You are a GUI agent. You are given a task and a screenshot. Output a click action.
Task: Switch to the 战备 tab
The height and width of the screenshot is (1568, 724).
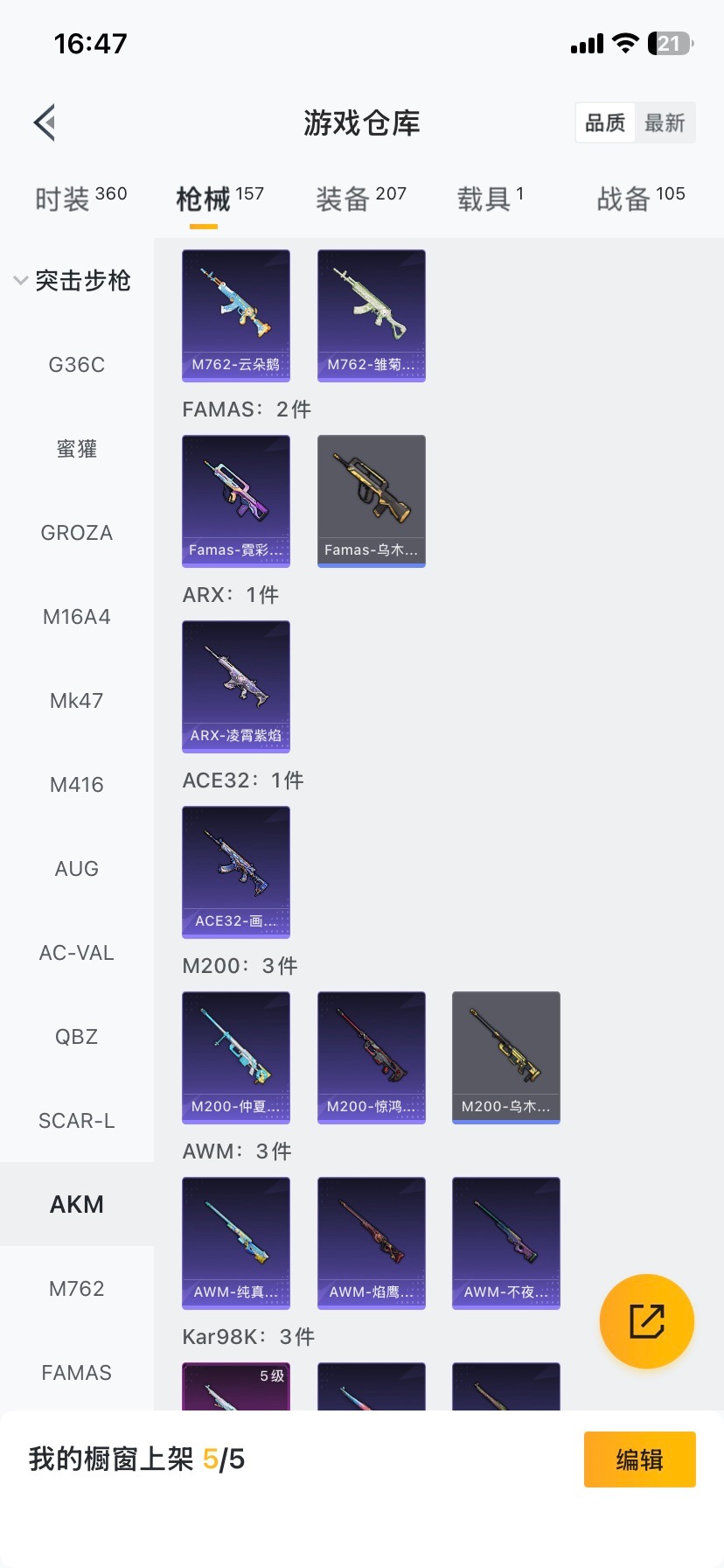640,199
